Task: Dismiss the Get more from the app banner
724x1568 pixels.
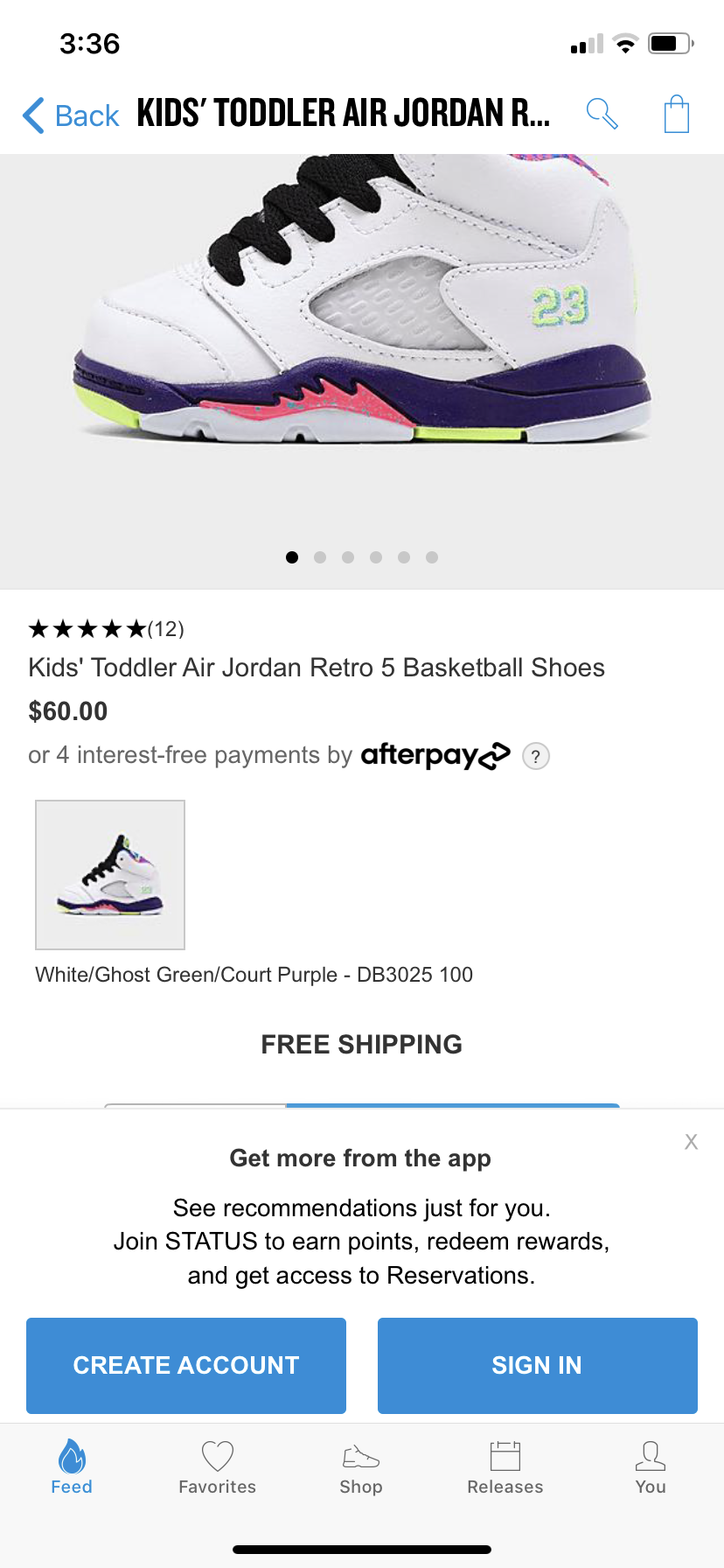Action: coord(691,1142)
